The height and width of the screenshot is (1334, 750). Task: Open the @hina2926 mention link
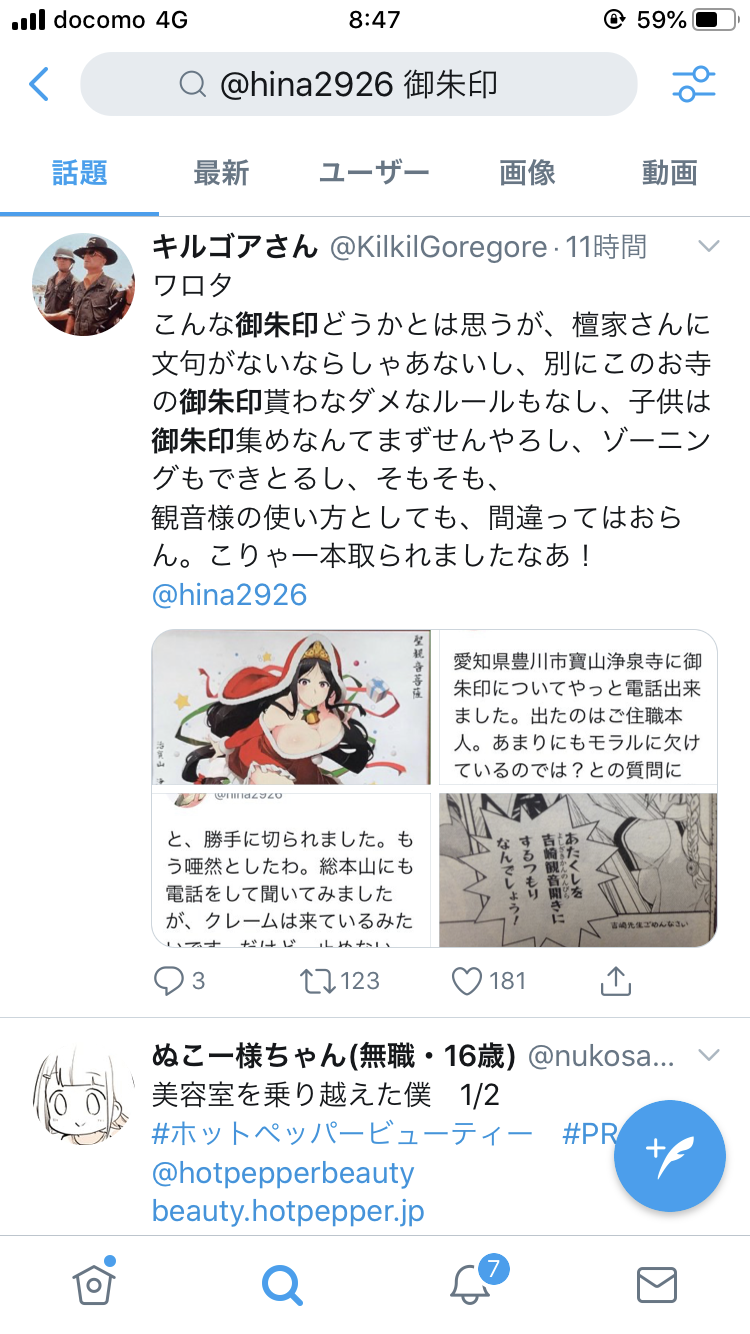[x=229, y=595]
